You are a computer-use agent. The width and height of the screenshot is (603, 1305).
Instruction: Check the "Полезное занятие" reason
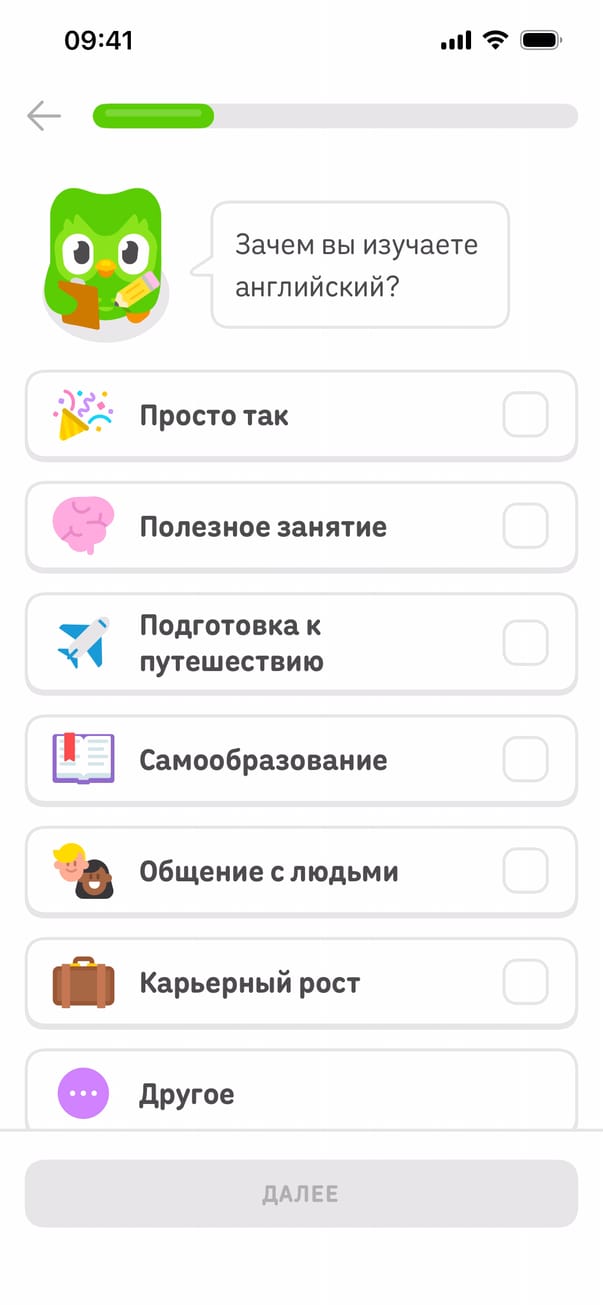point(525,526)
